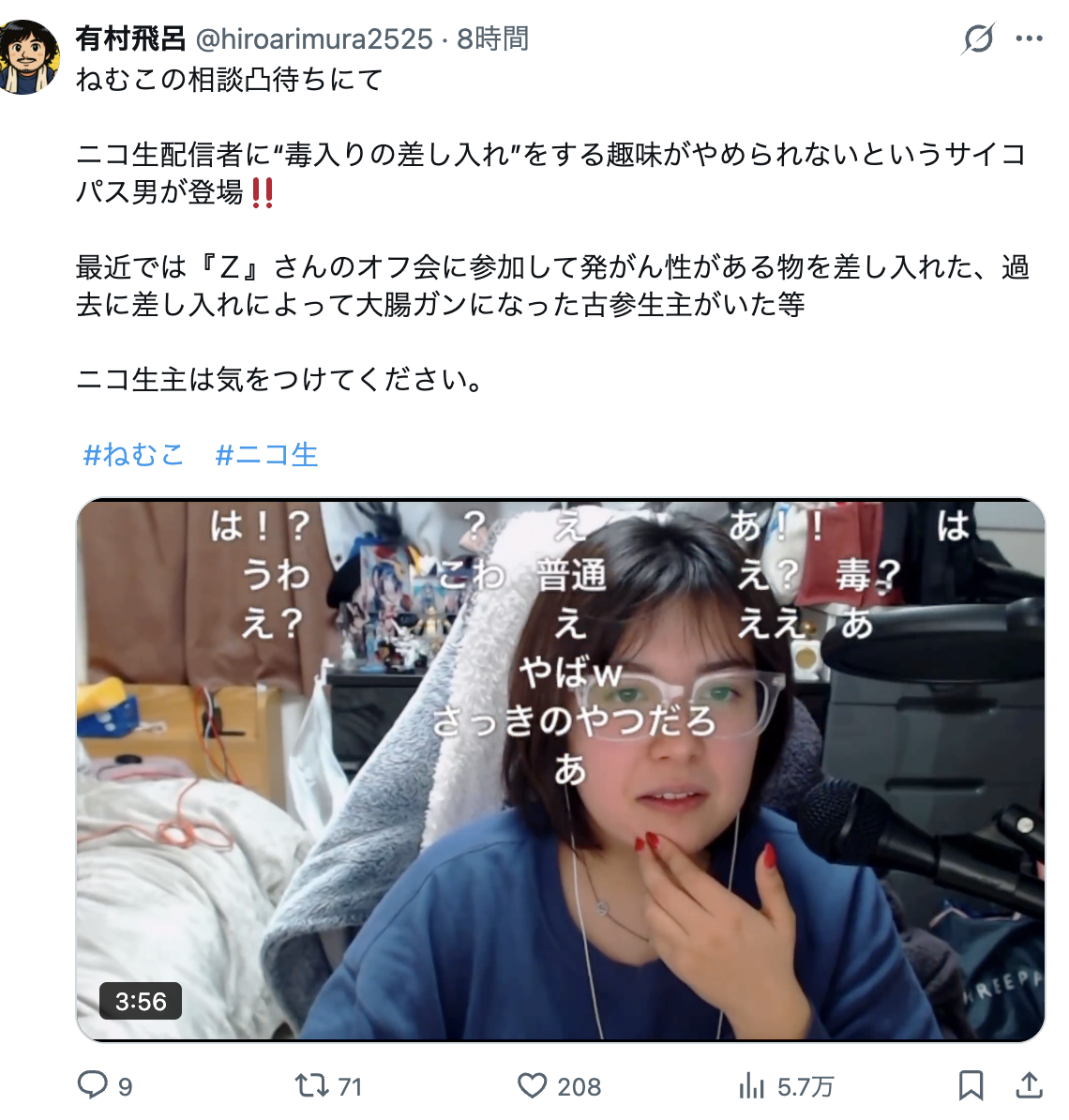1069x1120 pixels.
Task: Play the 3:56 video
Action: [x=560, y=769]
